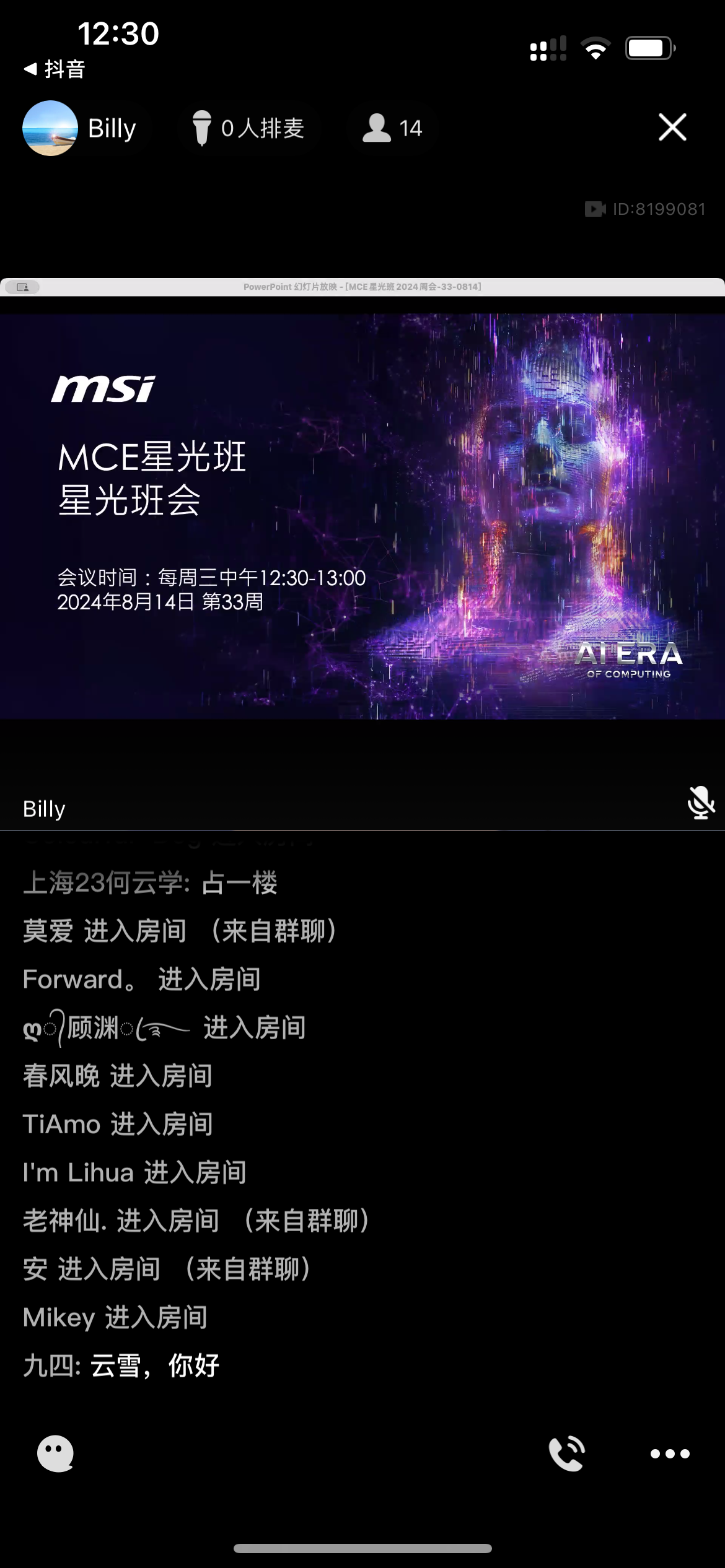
Task: Show the 14 participants list
Action: pyautogui.click(x=392, y=128)
